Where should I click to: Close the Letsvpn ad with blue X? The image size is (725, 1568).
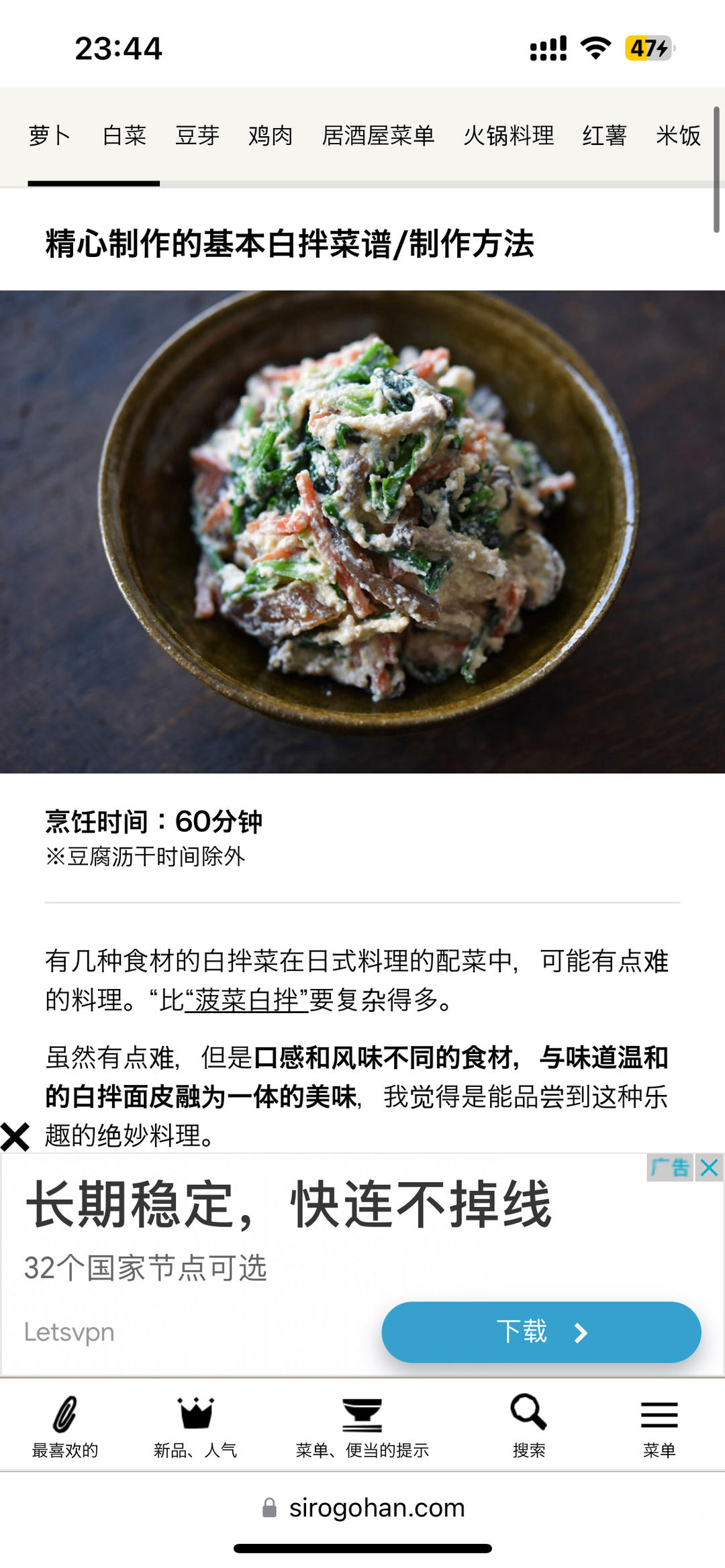[x=709, y=1168]
